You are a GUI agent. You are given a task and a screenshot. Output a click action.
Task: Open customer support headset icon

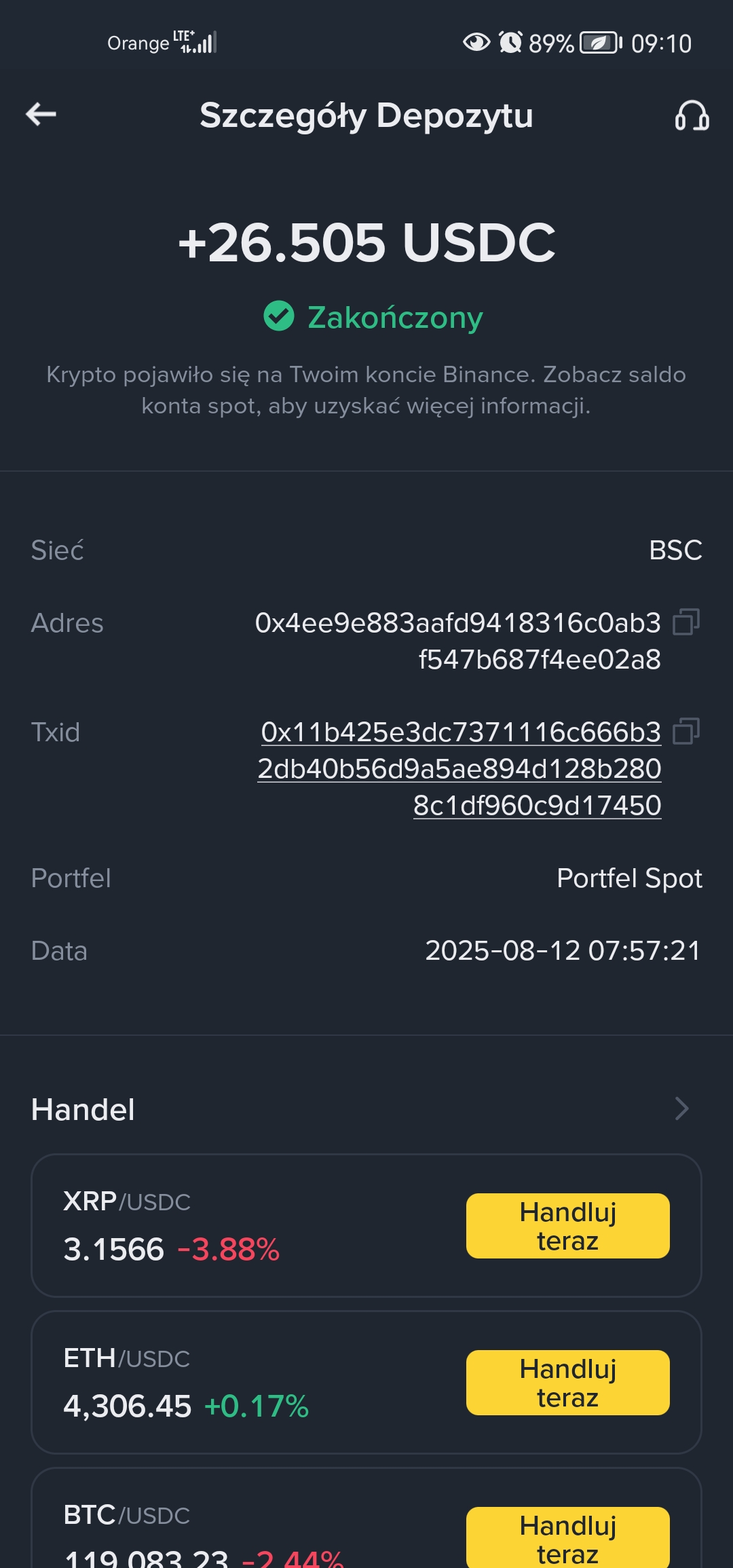point(692,115)
